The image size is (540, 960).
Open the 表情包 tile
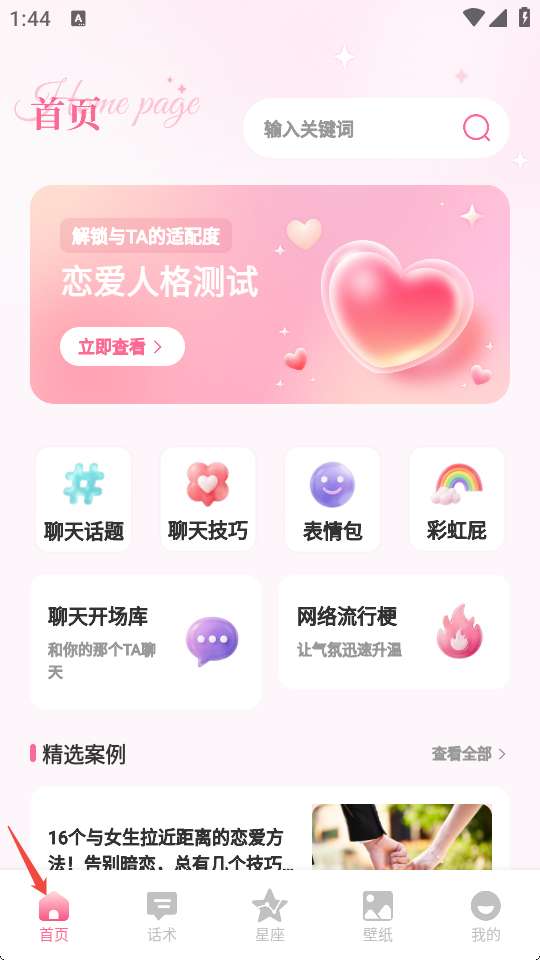coord(332,500)
